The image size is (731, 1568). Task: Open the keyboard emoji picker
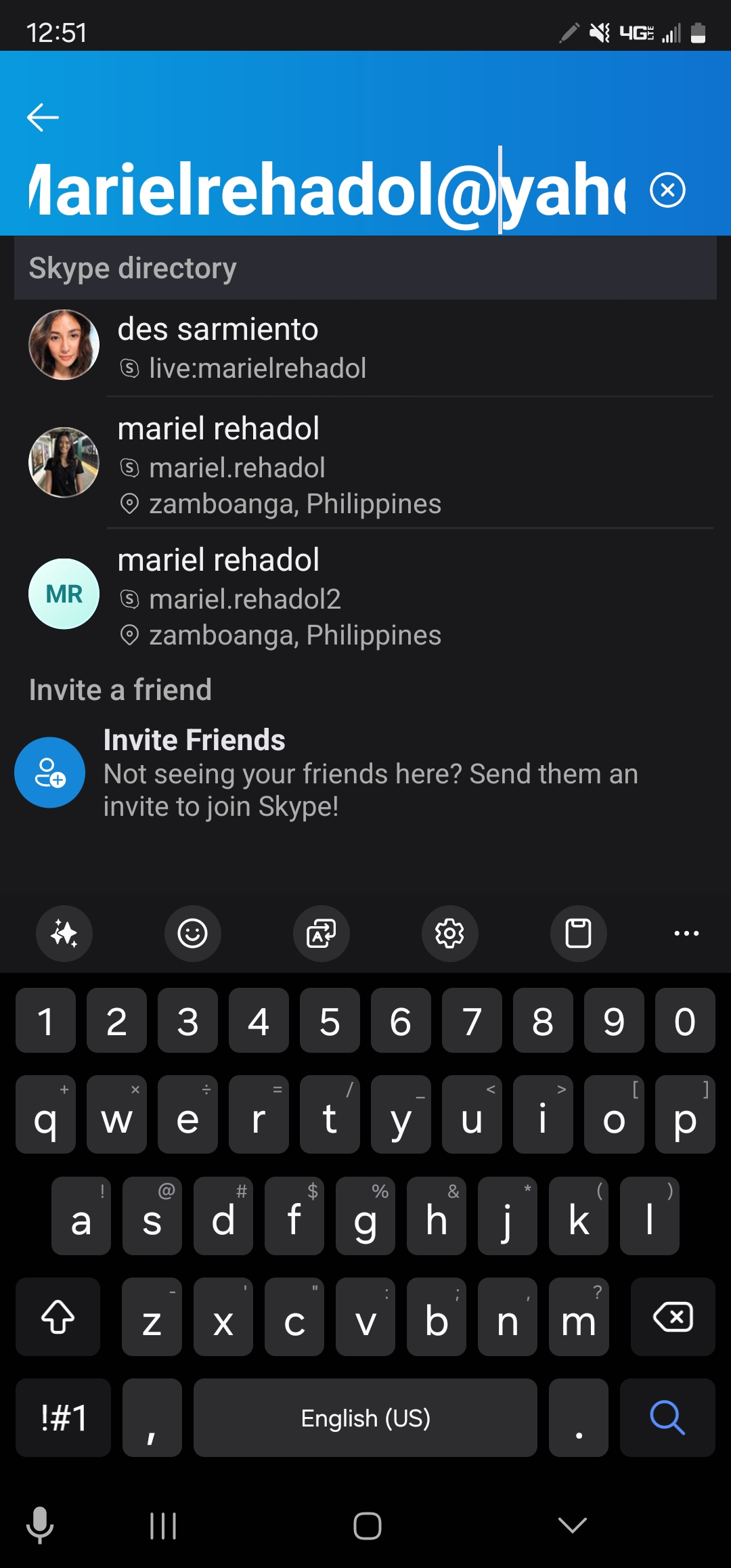point(192,934)
